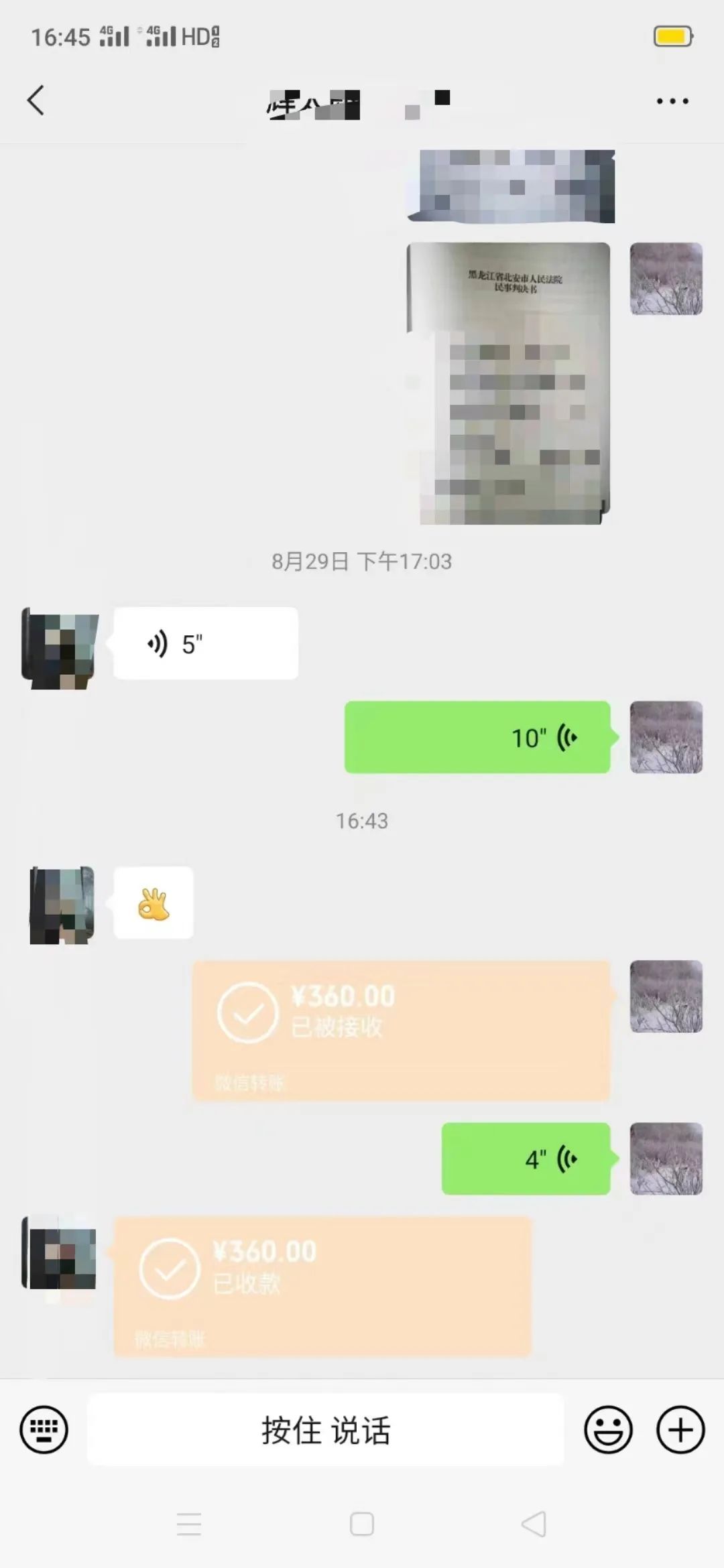Play the received 5-second voice message

pyautogui.click(x=205, y=644)
